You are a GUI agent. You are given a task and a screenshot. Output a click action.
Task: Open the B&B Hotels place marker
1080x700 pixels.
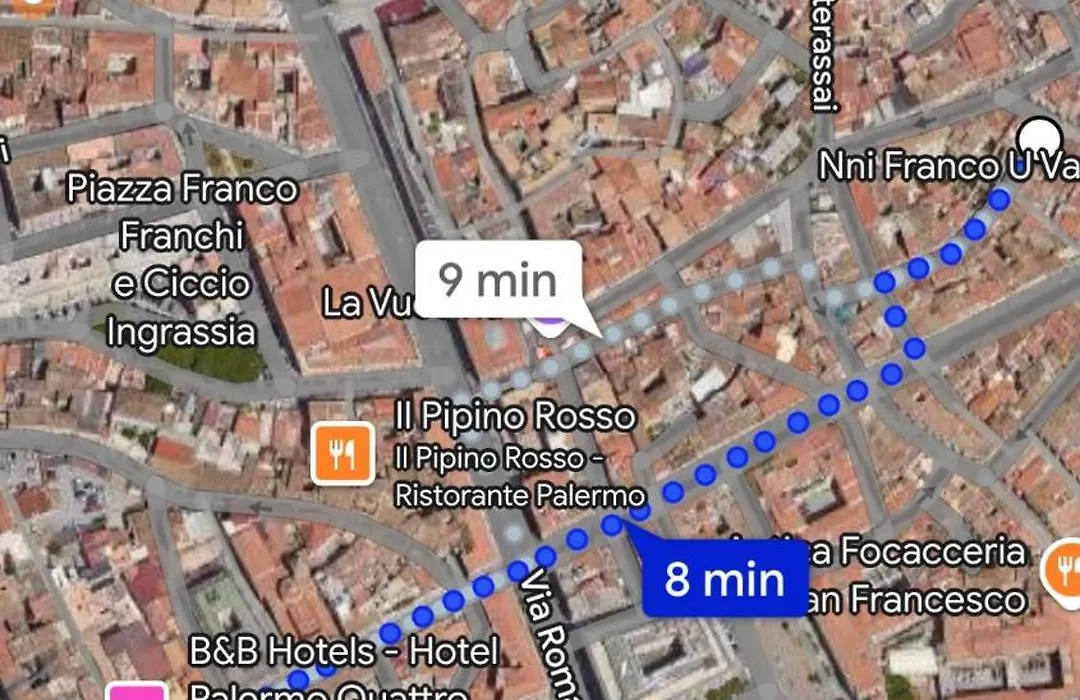click(138, 690)
